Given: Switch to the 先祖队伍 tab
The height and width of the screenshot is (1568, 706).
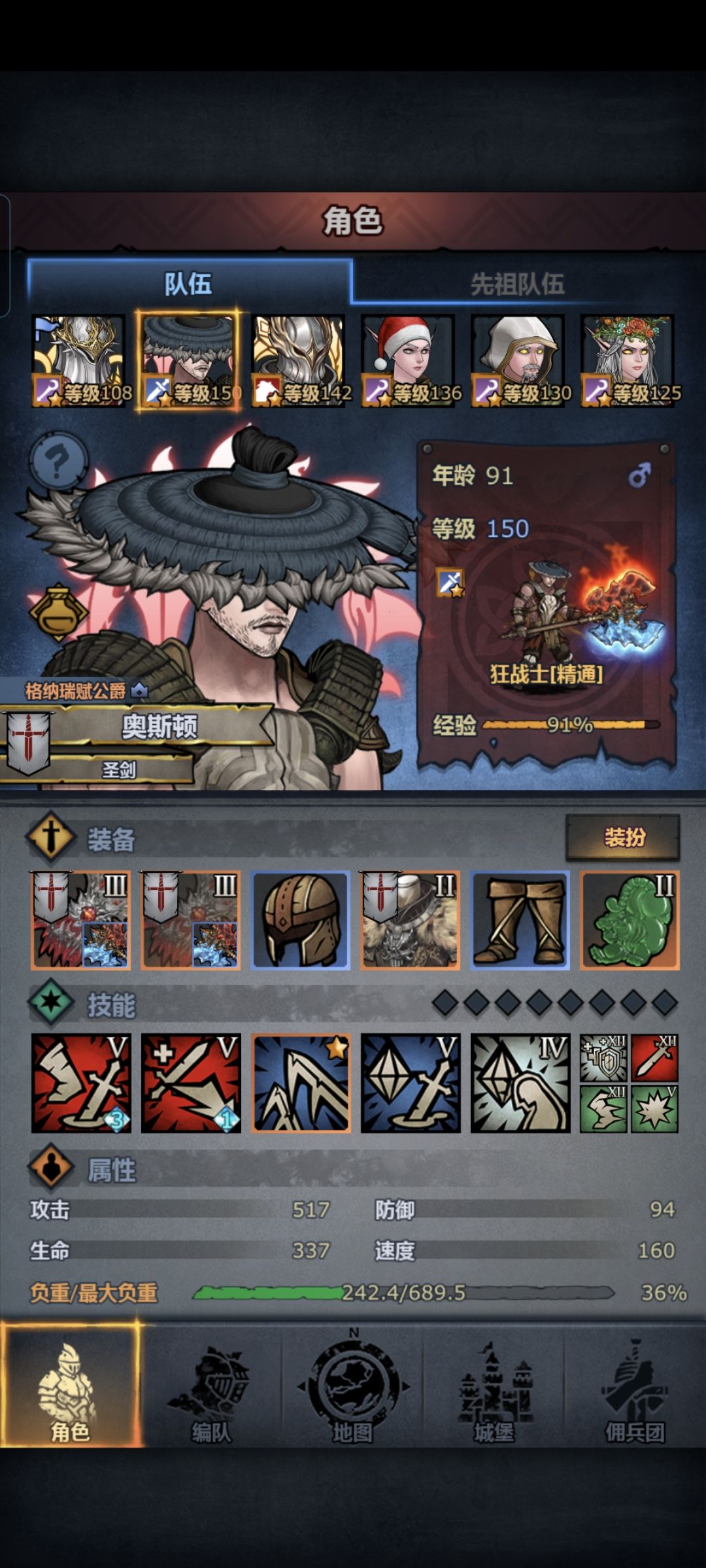Looking at the screenshot, I should 517,284.
